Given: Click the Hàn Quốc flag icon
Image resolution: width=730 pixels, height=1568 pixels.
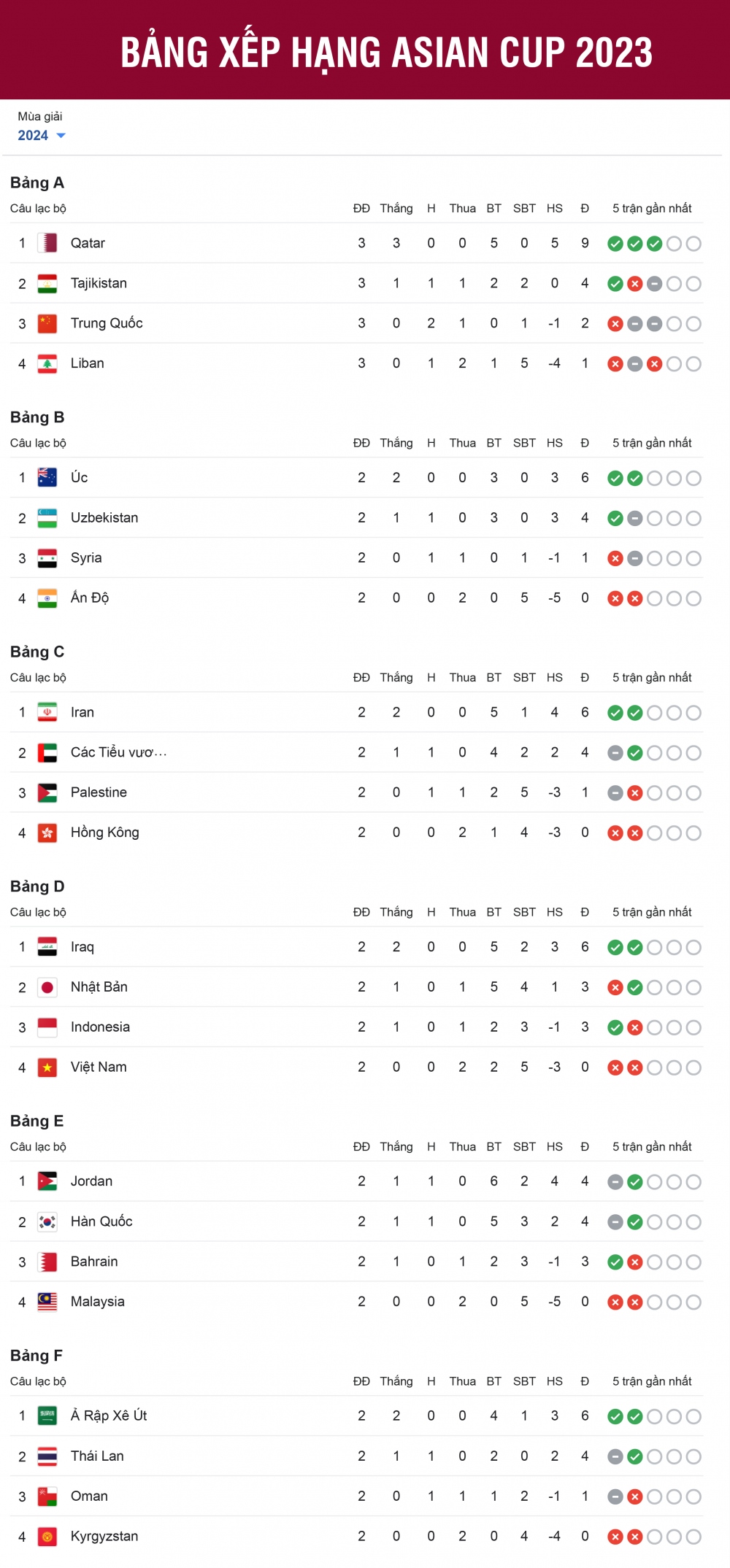Looking at the screenshot, I should point(47,1221).
